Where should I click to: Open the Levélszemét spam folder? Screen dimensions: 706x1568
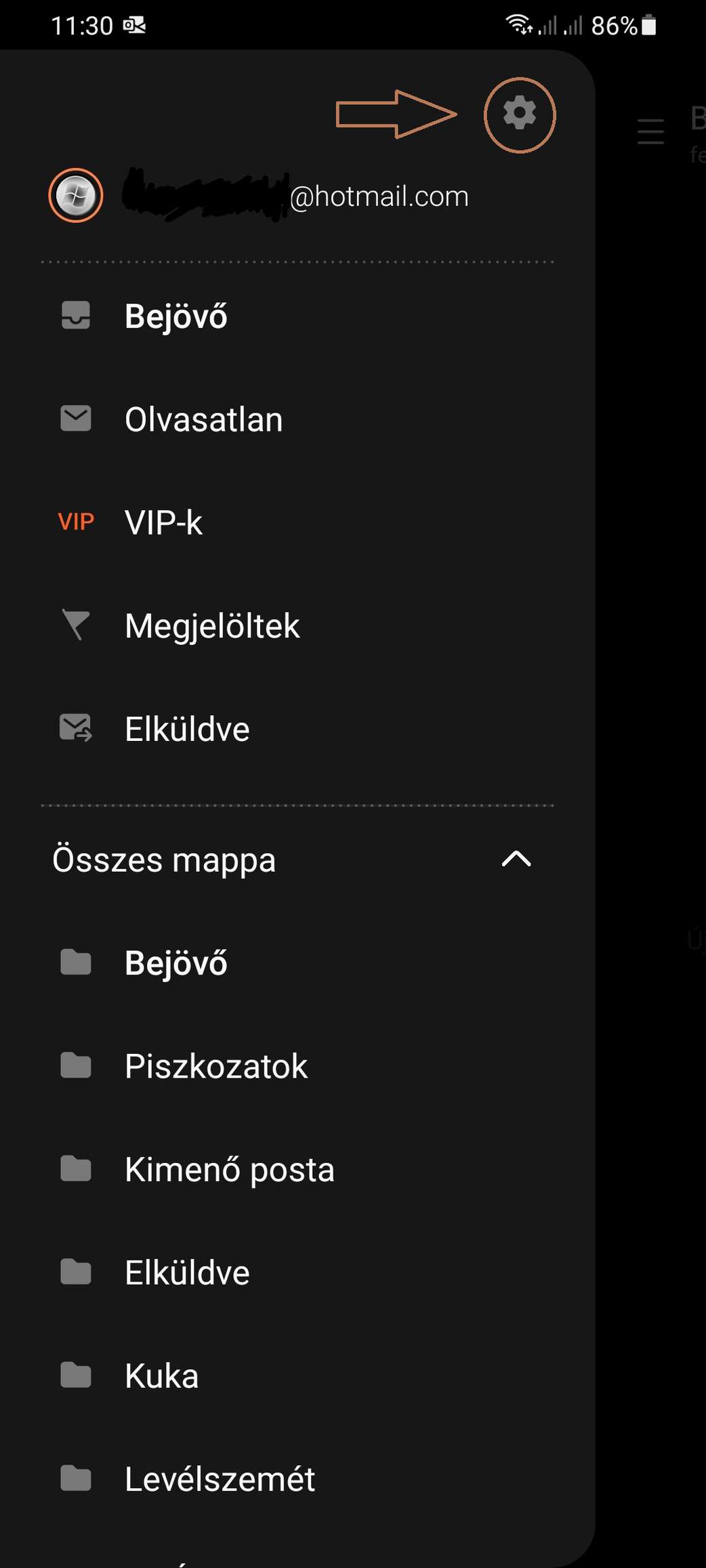pyautogui.click(x=297, y=1479)
